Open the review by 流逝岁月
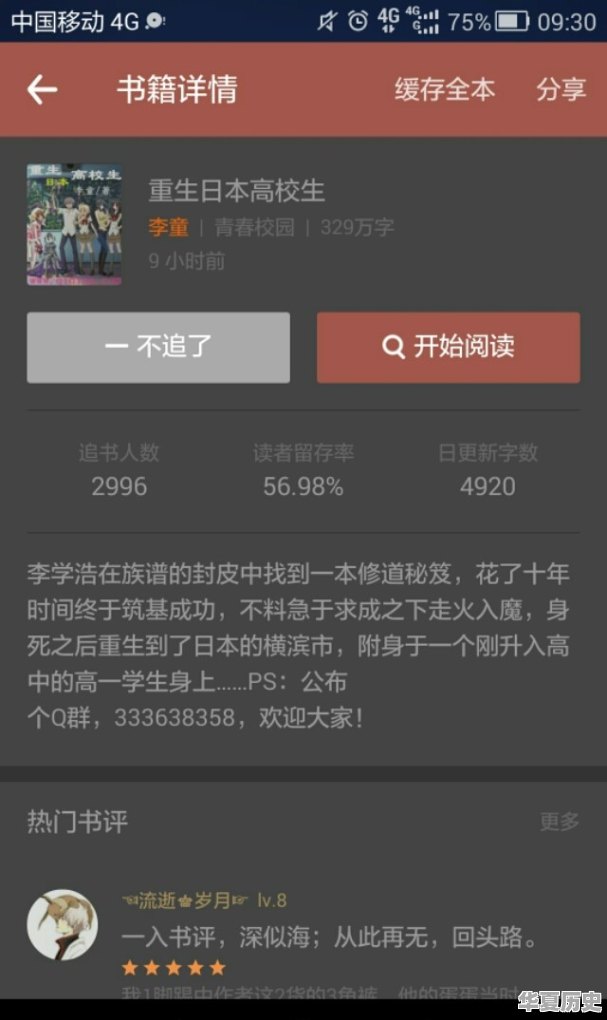607x1020 pixels. [x=330, y=938]
